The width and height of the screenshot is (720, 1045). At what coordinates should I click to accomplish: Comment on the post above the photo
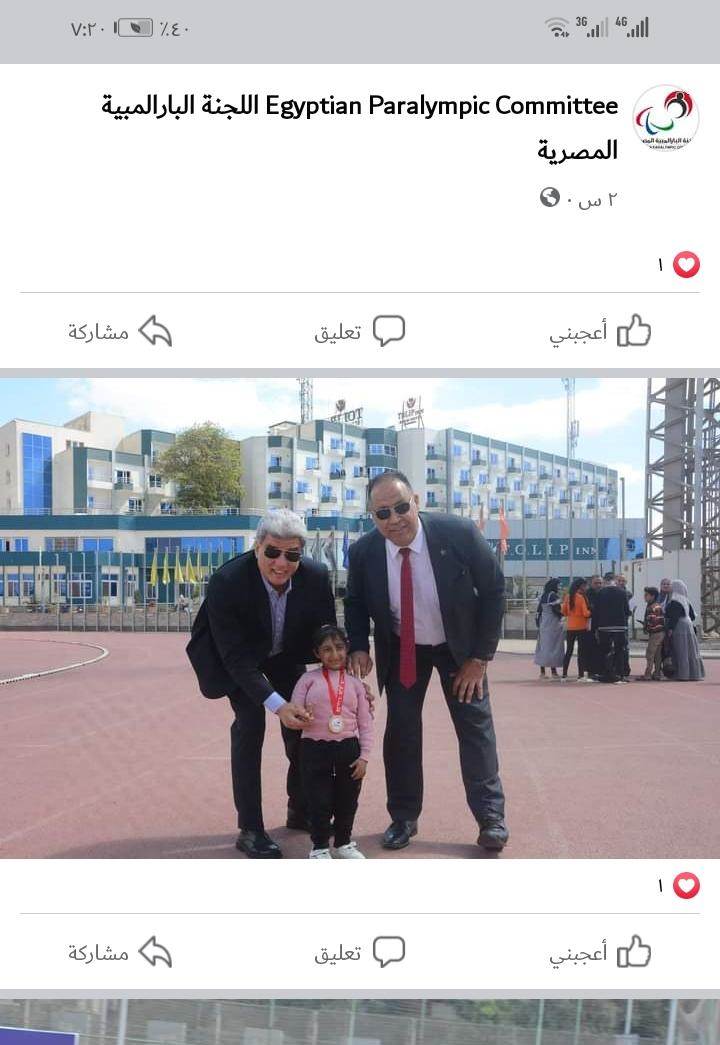360,332
